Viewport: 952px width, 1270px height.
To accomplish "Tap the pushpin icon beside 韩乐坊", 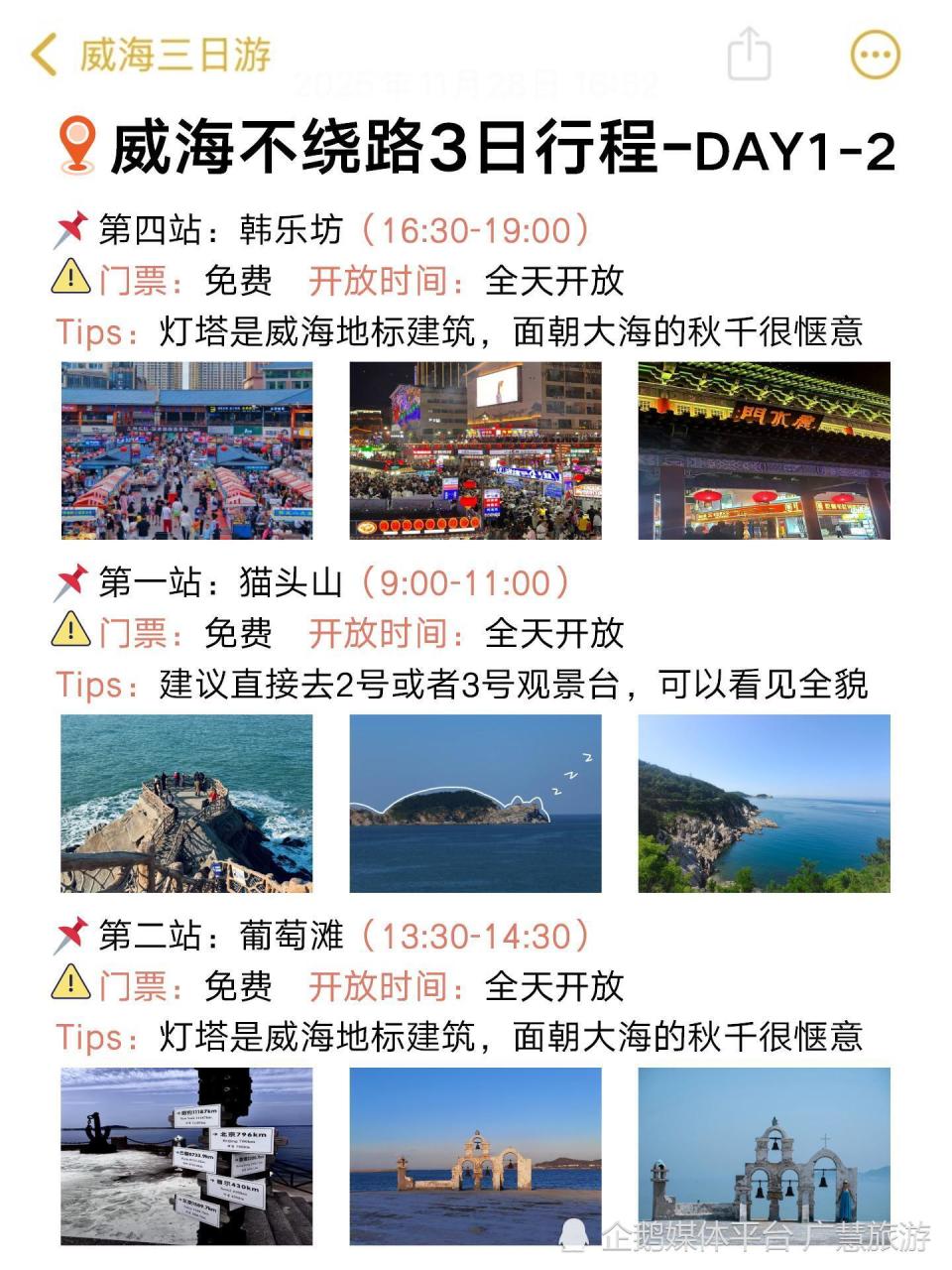I will point(67,227).
